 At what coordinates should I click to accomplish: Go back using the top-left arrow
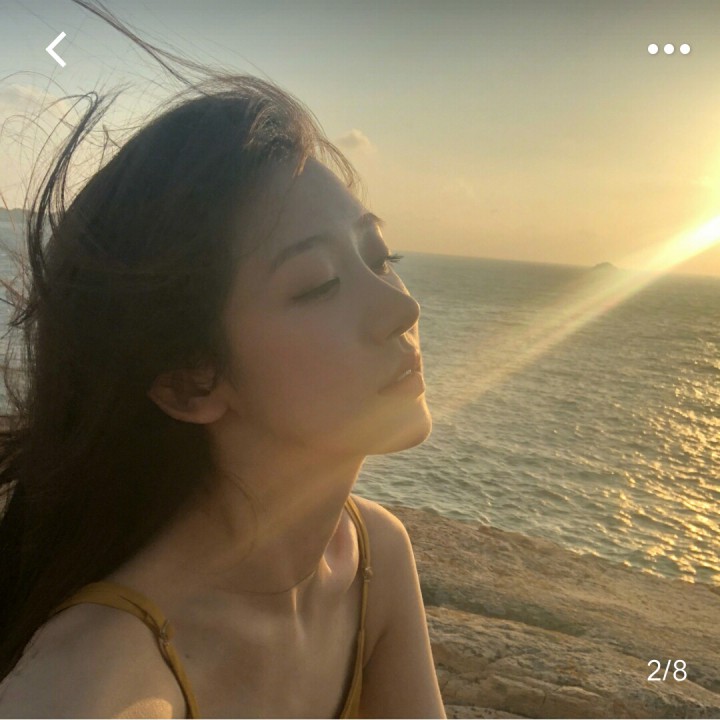point(56,49)
